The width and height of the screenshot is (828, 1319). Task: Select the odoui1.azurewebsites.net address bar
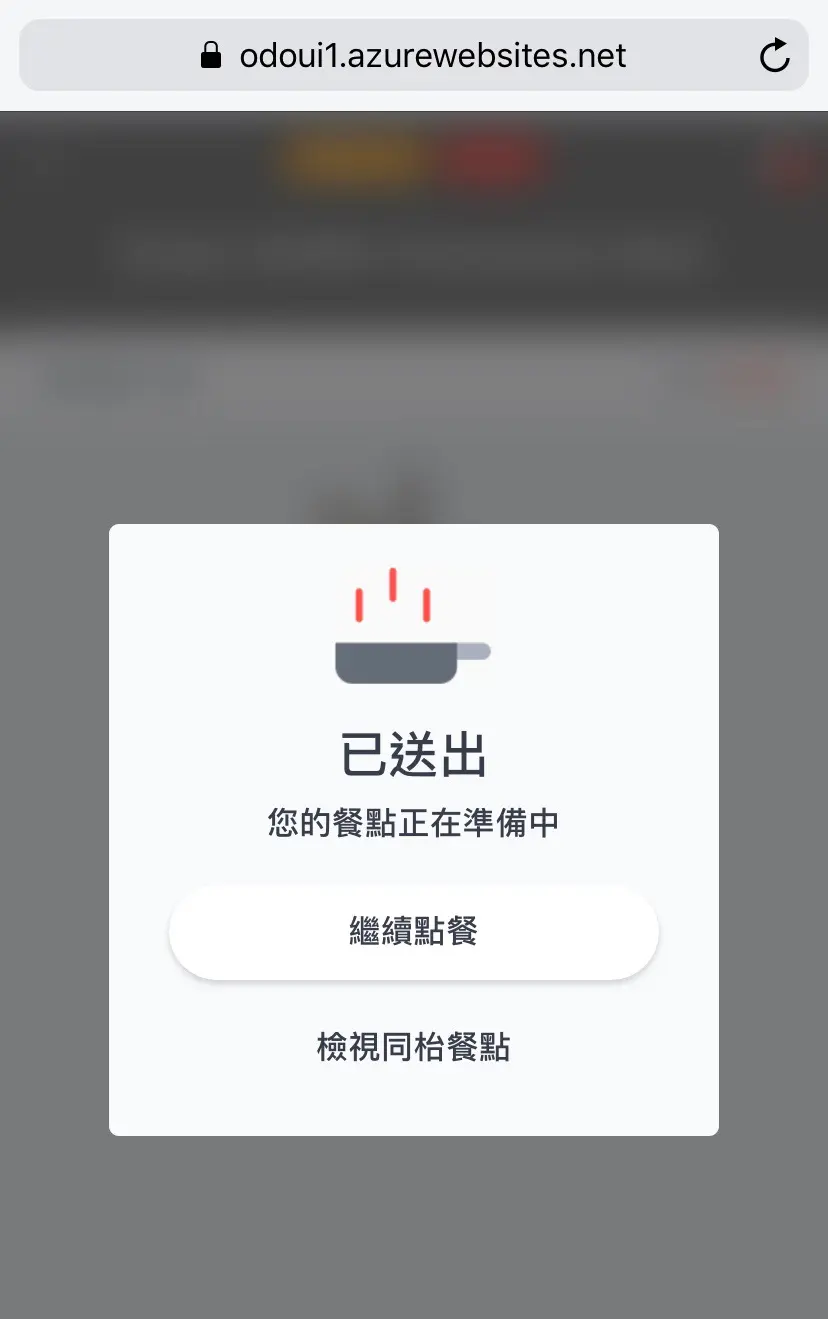[x=432, y=56]
